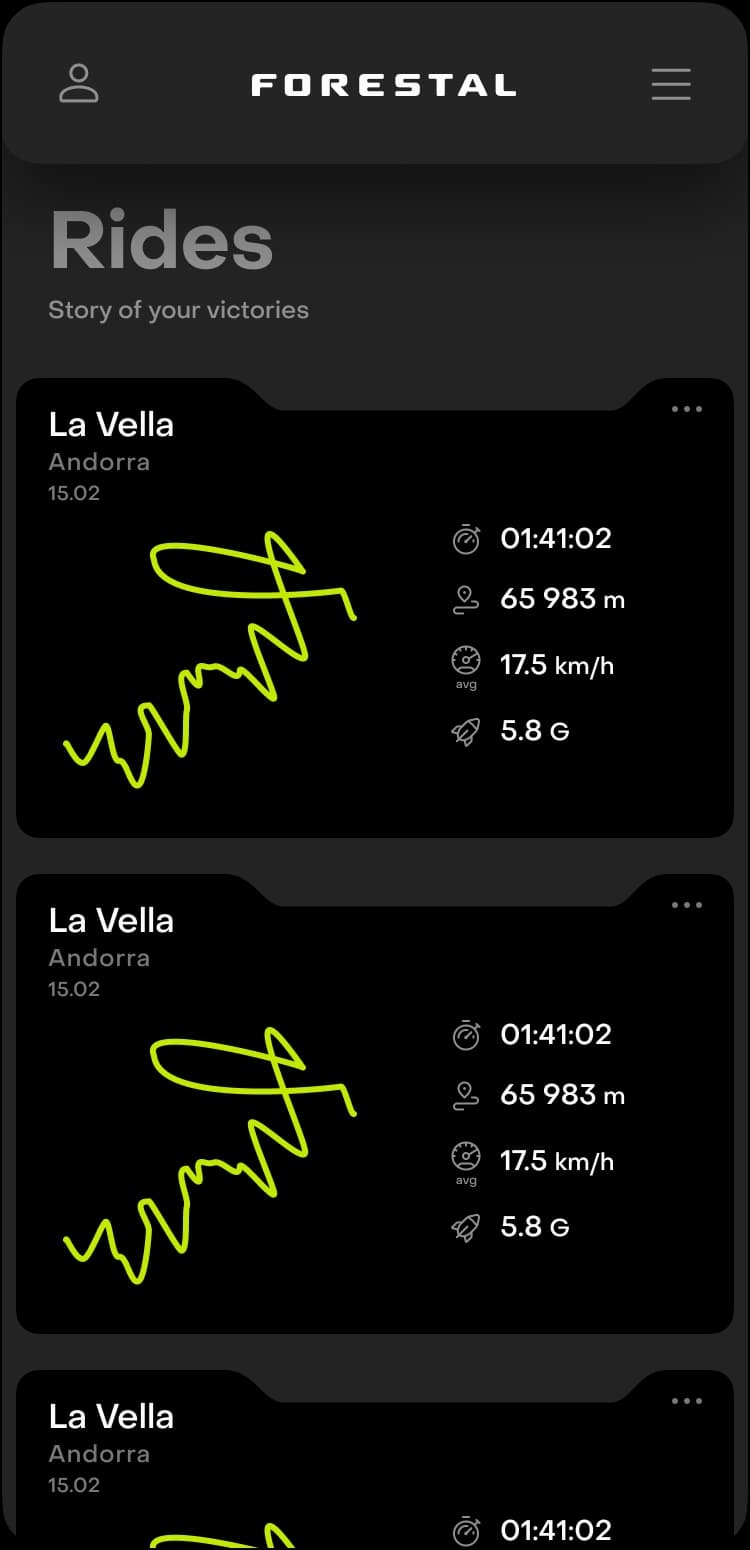Image resolution: width=750 pixels, height=1550 pixels.
Task: Open the hamburger menu
Action: coord(671,84)
